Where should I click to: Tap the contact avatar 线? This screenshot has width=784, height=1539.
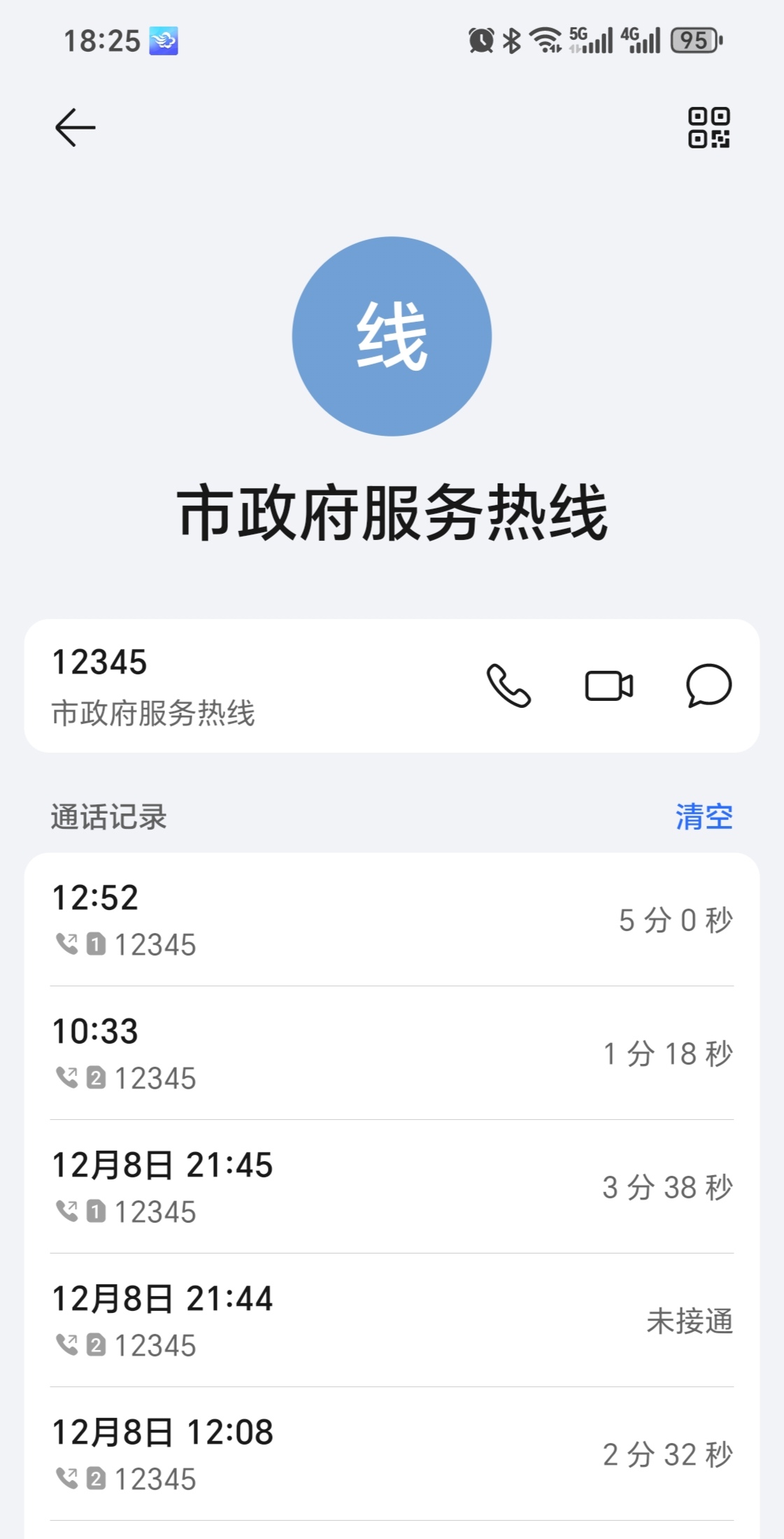392,336
